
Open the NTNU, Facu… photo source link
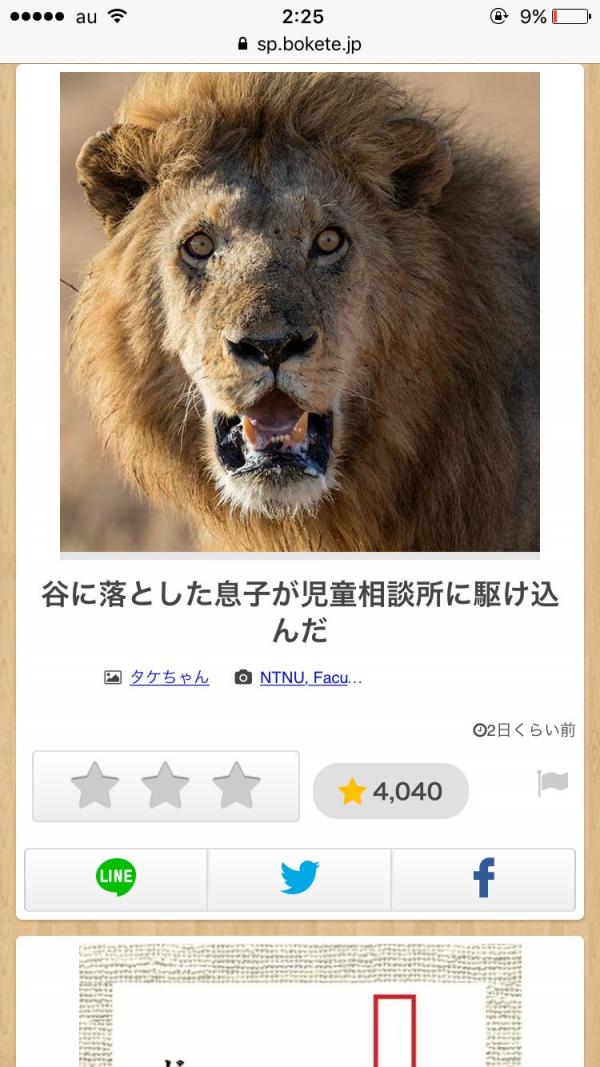pyautogui.click(x=310, y=677)
